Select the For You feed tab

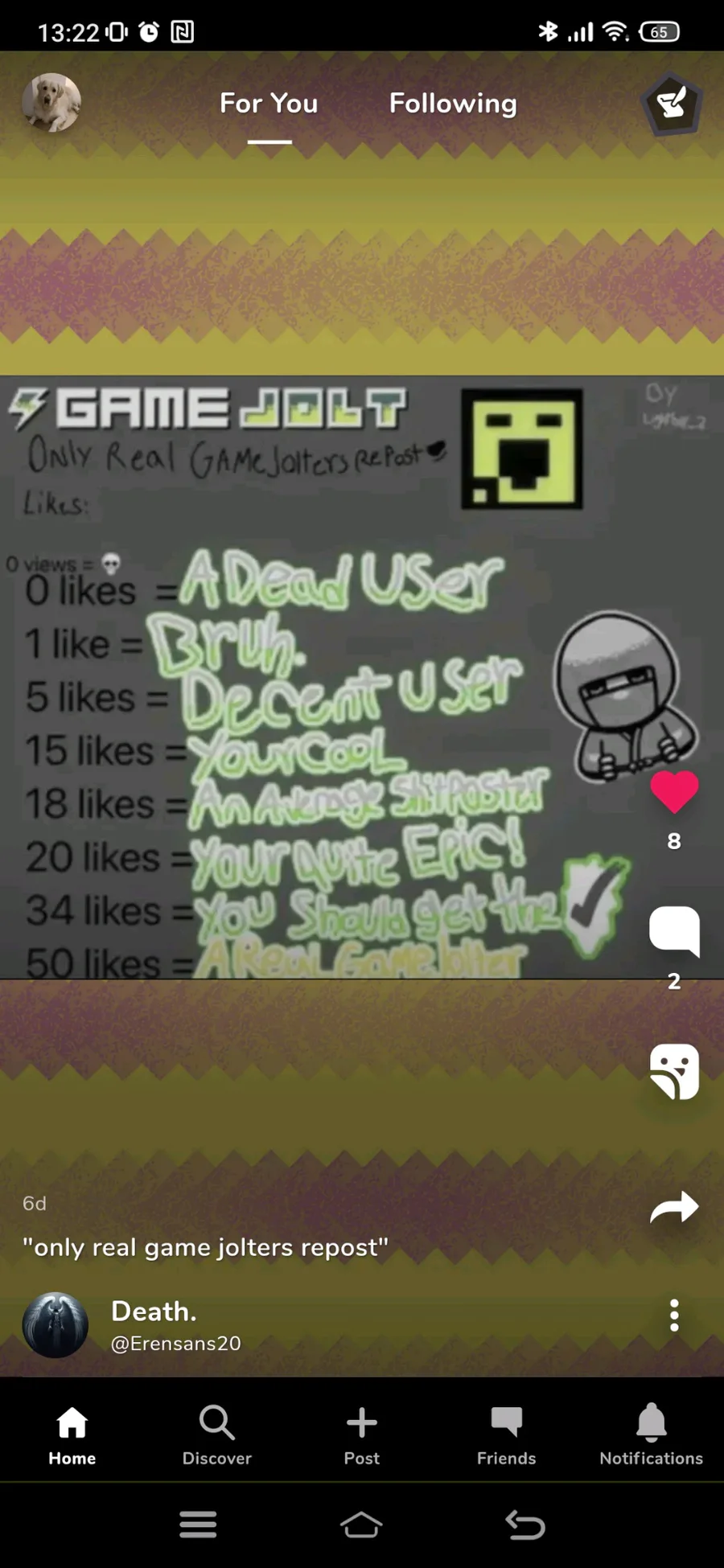[x=269, y=104]
